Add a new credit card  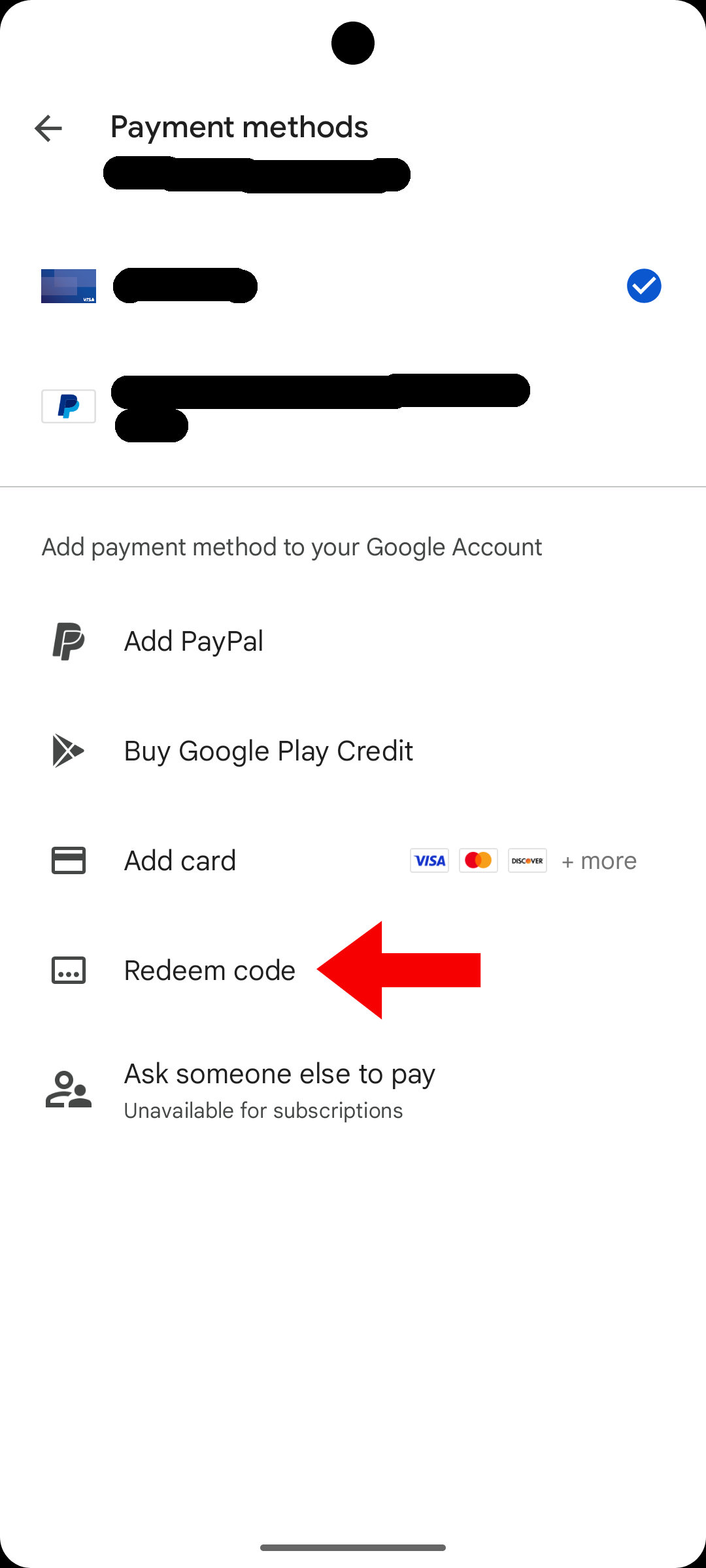(180, 861)
